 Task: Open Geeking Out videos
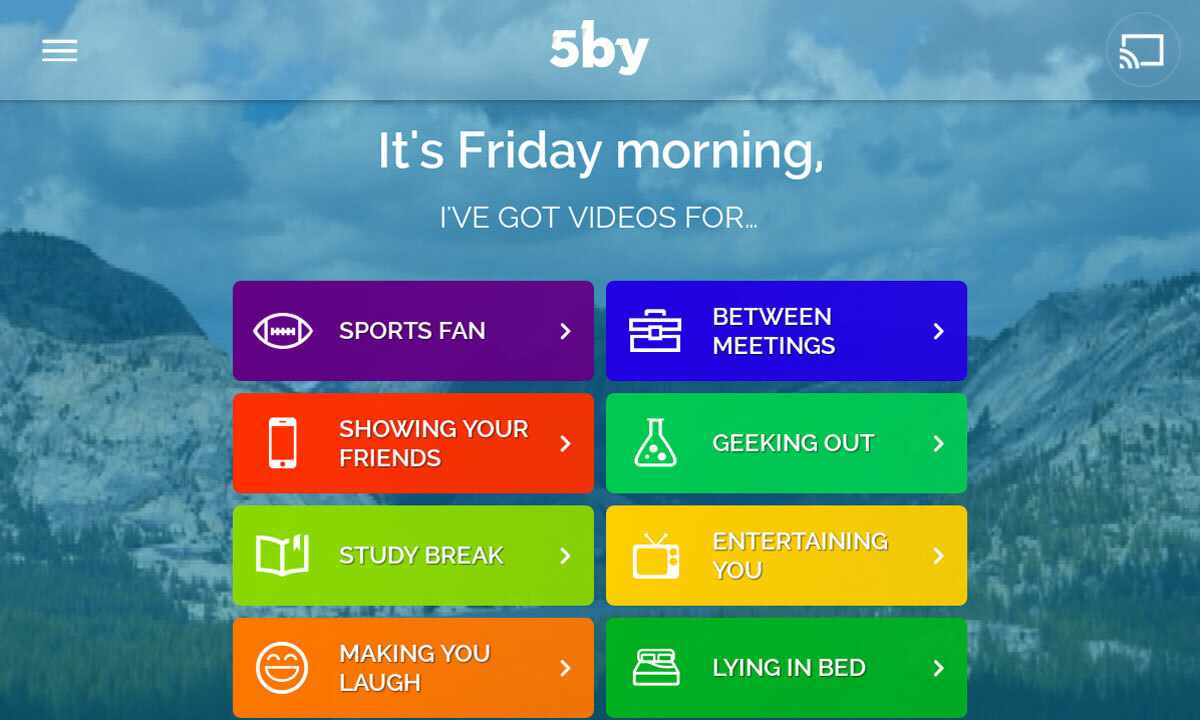coord(786,443)
